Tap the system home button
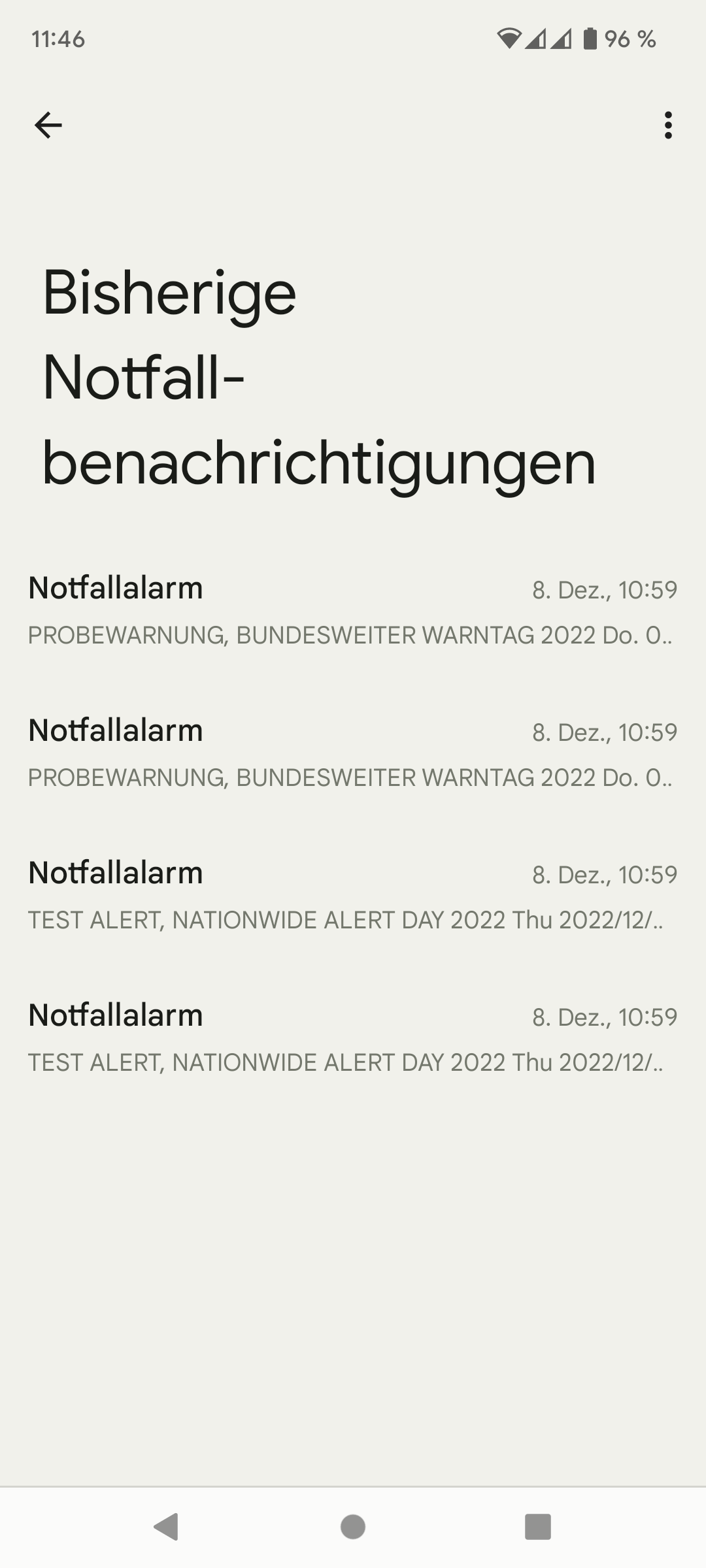Image resolution: width=706 pixels, height=1568 pixels. pyautogui.click(x=353, y=1527)
